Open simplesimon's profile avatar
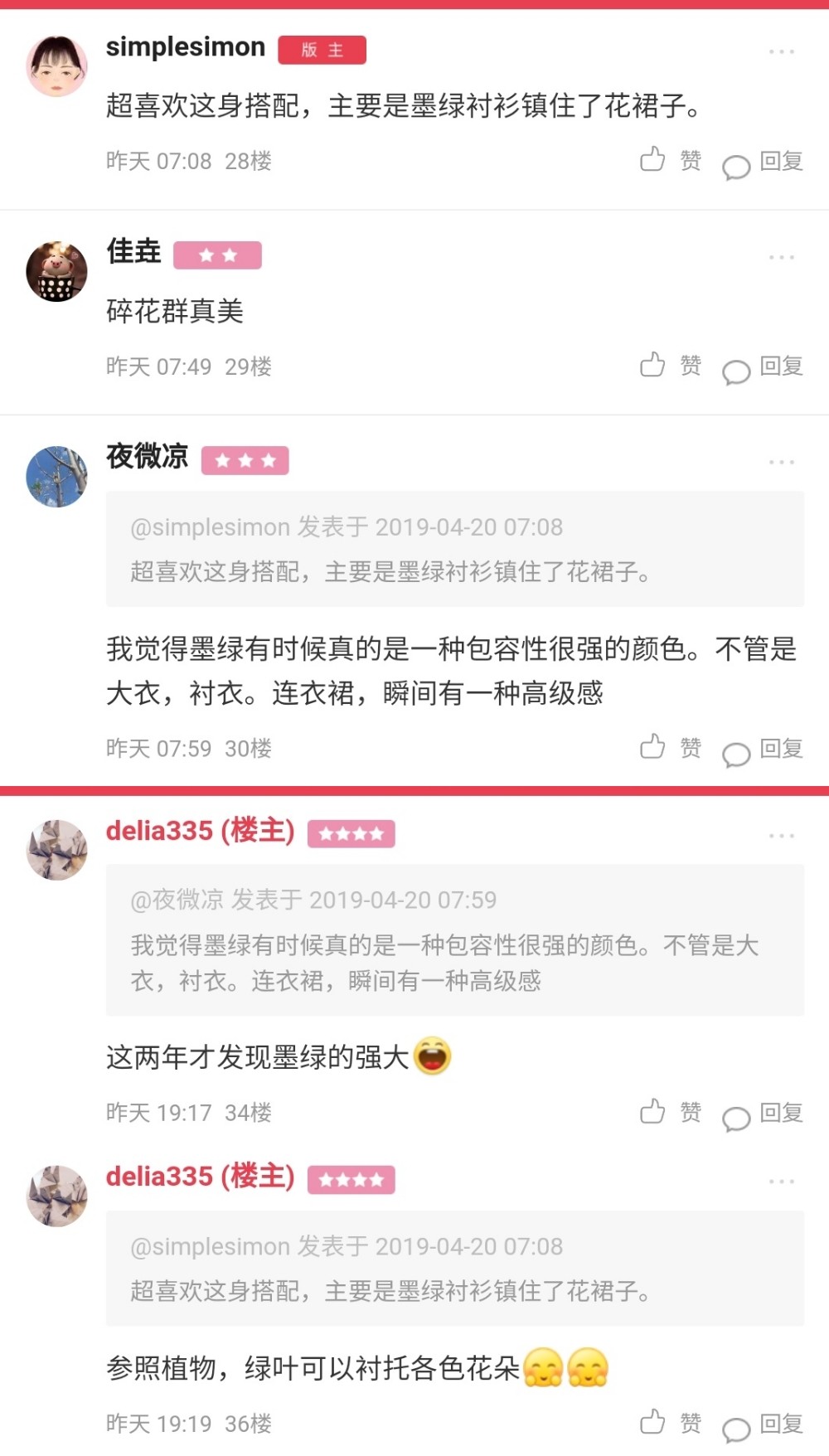Viewport: 829px width, 1456px height. (56, 66)
